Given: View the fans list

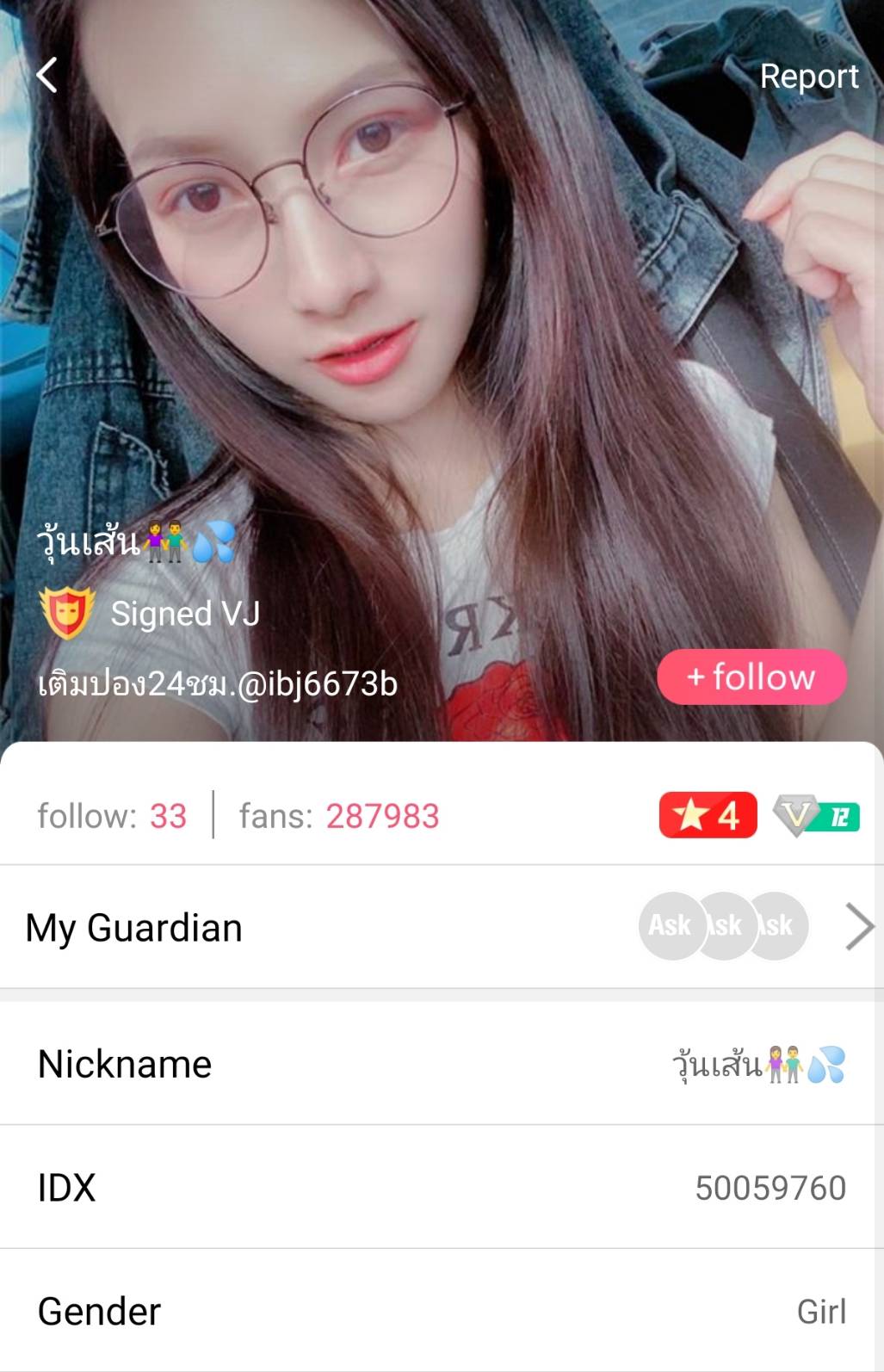Looking at the screenshot, I should [x=339, y=815].
